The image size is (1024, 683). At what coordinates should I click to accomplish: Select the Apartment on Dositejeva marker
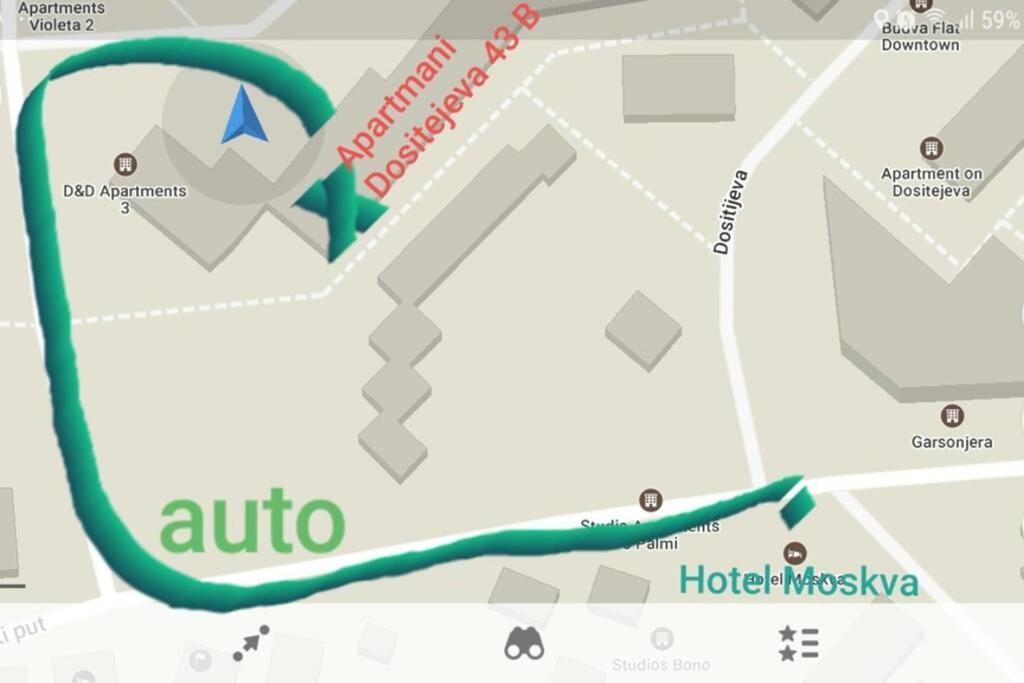tap(931, 148)
